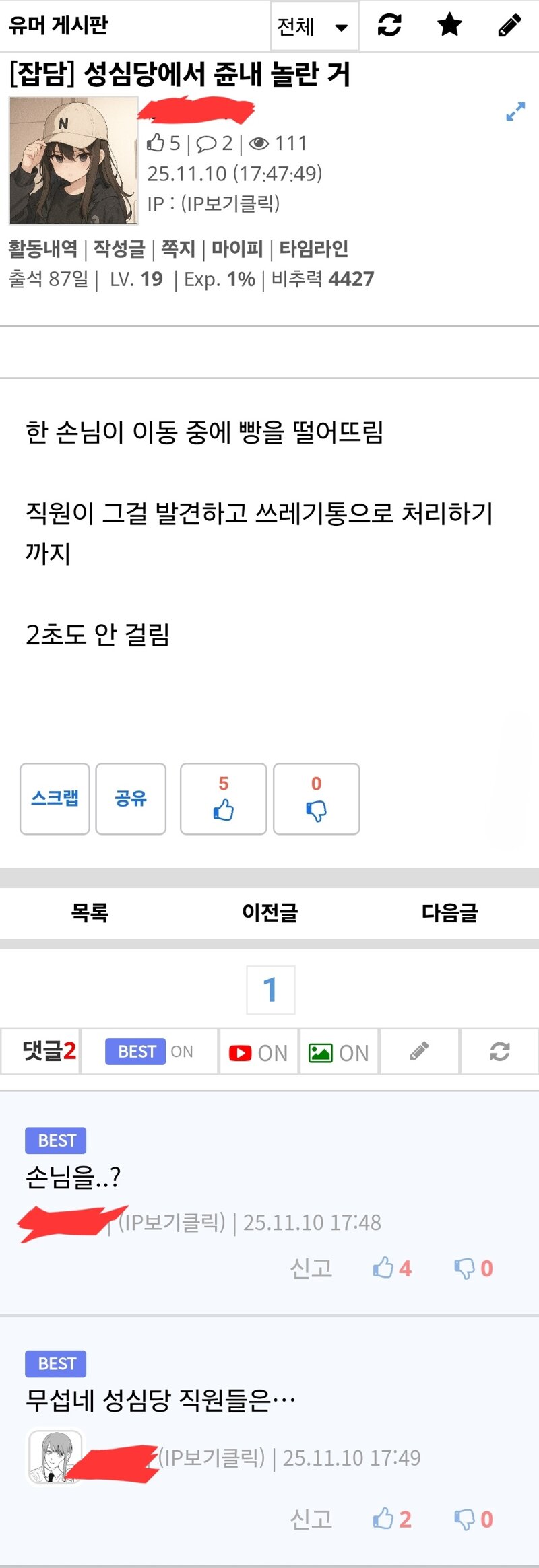Expand the post with the arrows icon
The height and width of the screenshot is (1568, 539).
515,112
